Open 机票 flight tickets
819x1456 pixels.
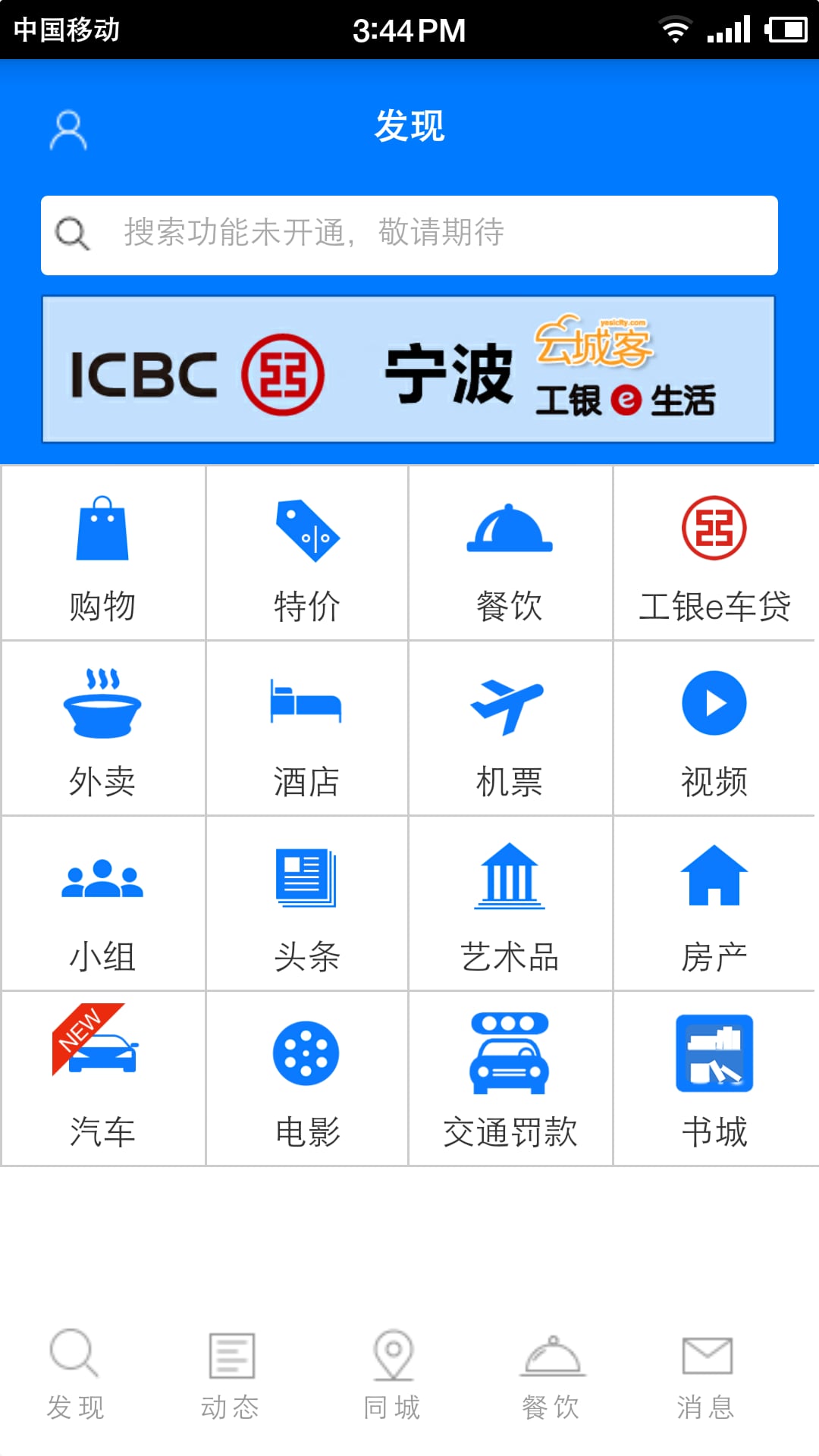[510, 729]
